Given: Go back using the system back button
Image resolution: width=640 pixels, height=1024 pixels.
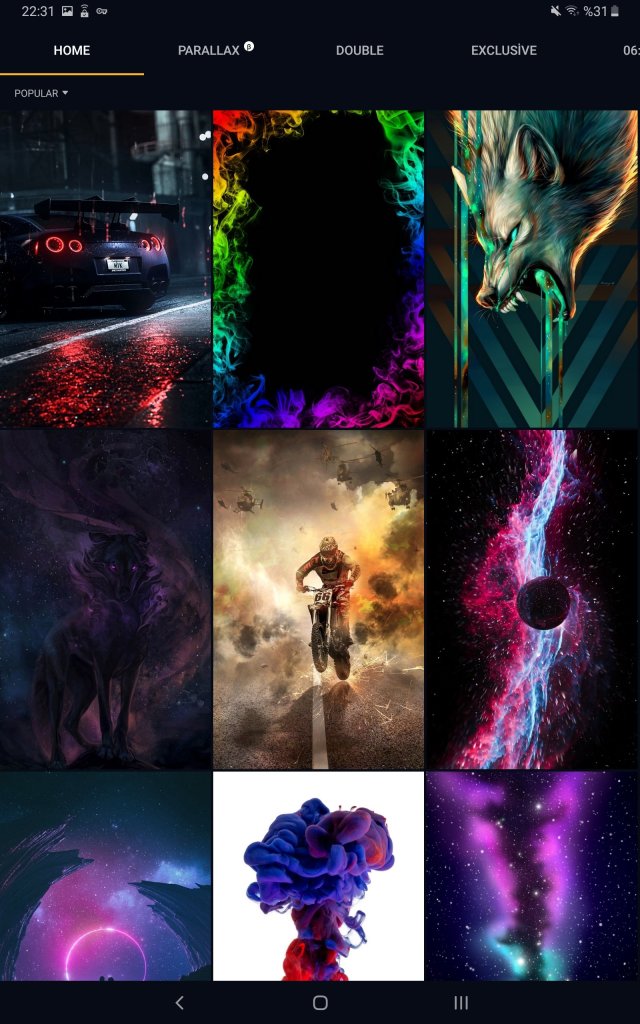Looking at the screenshot, I should pyautogui.click(x=180, y=1002).
